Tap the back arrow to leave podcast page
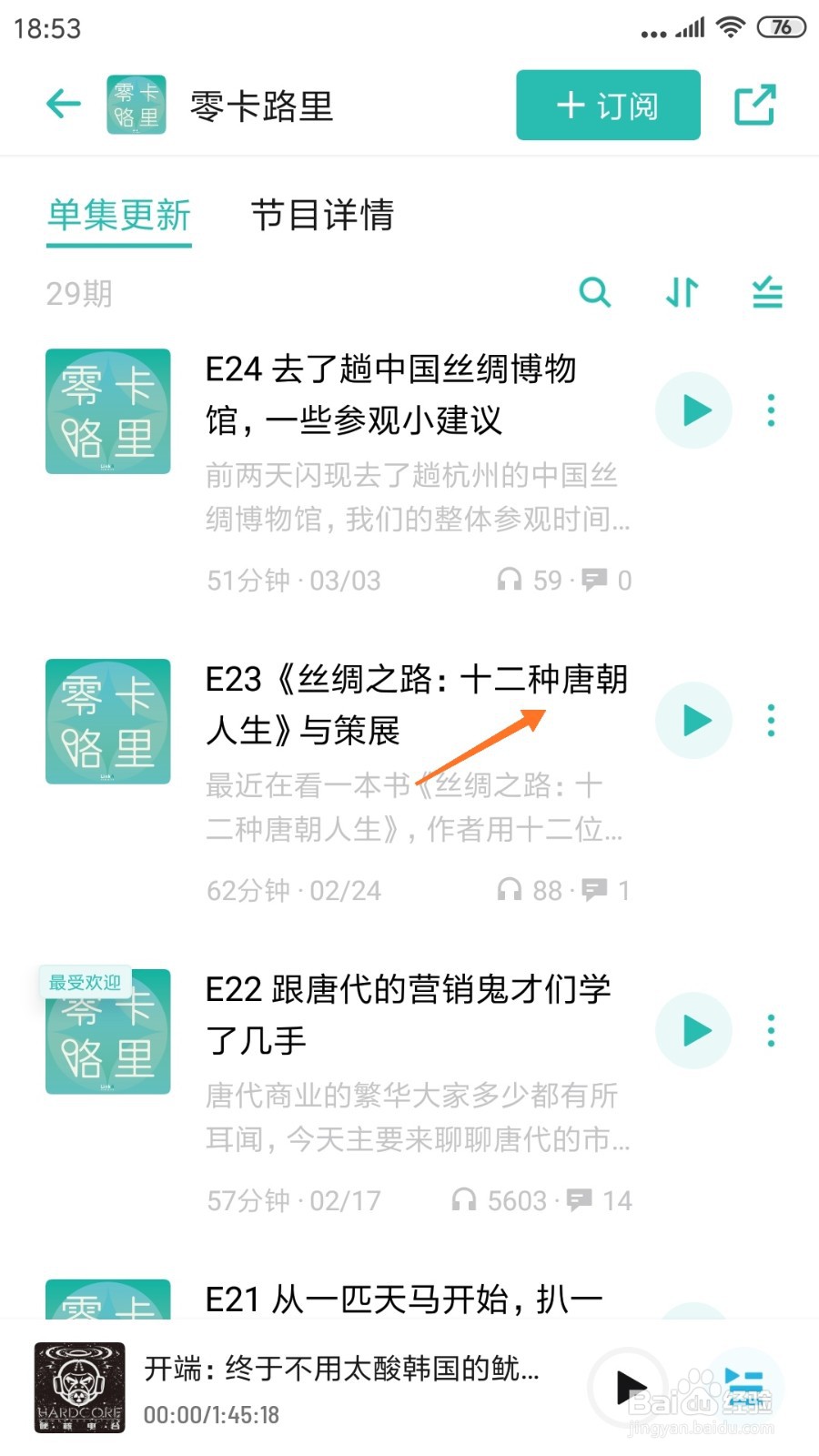This screenshot has height=1456, width=819. point(62,103)
